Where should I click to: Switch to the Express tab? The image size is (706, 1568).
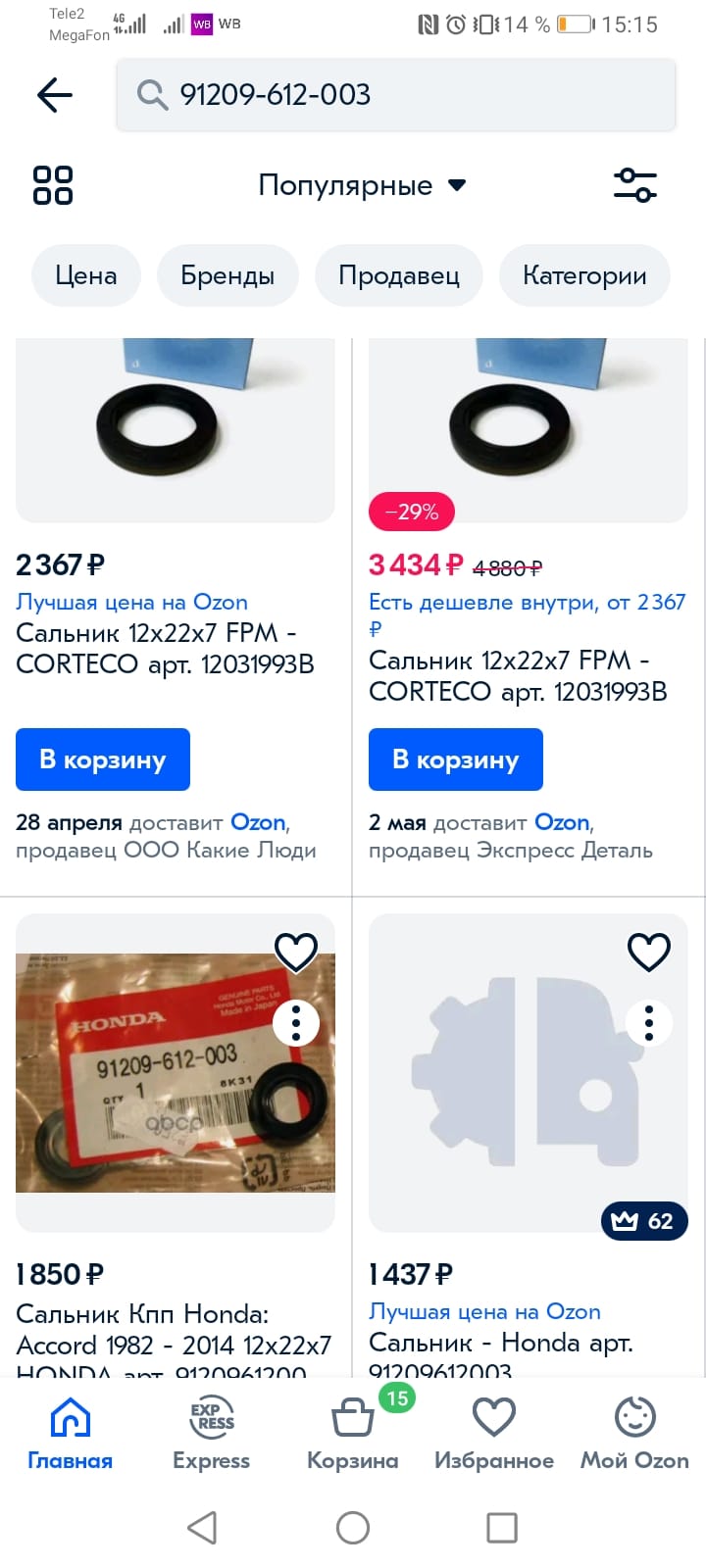coord(212,1434)
